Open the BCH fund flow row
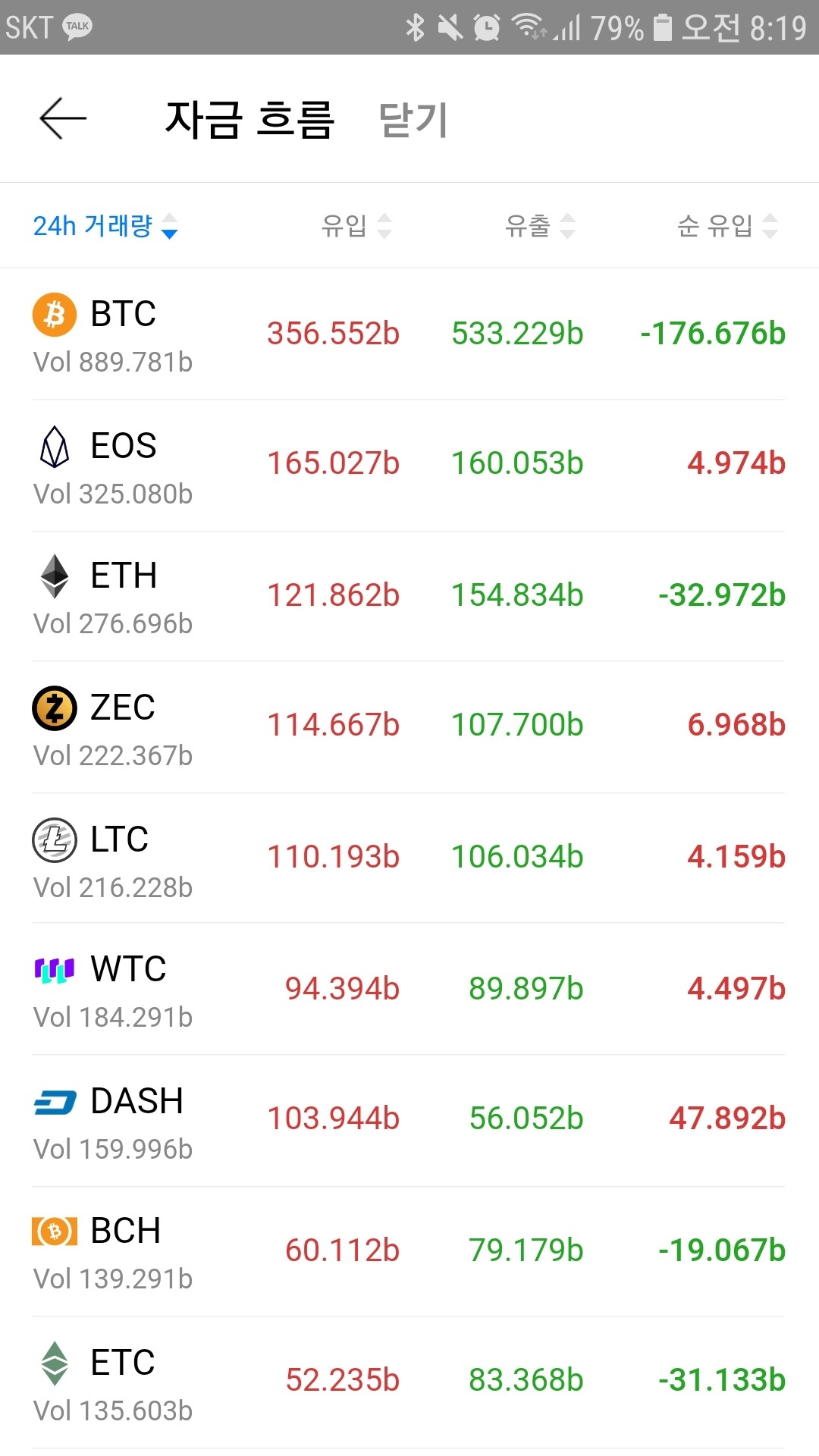Screen dimensions: 819x1456 (x=409, y=1251)
